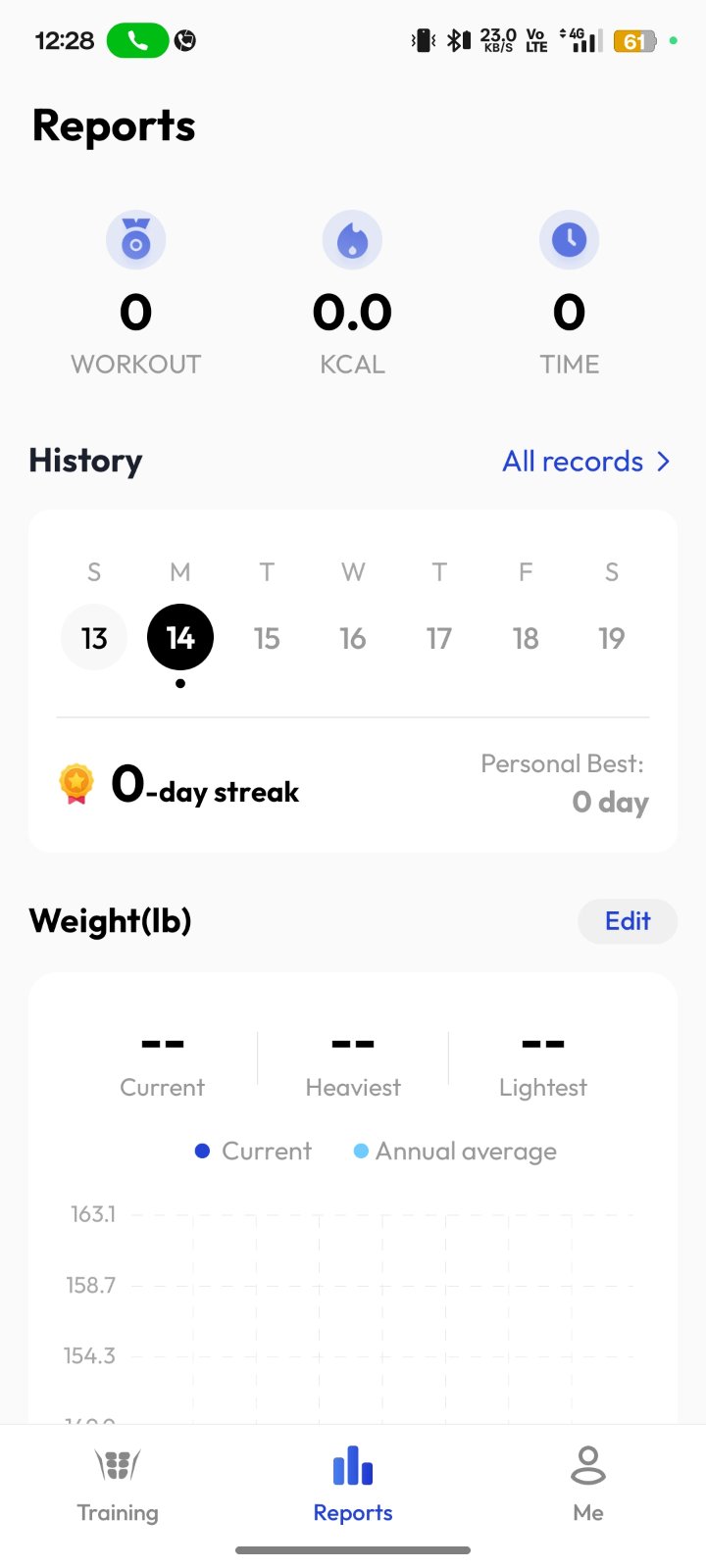
Task: Open All records history link
Action: (586, 462)
